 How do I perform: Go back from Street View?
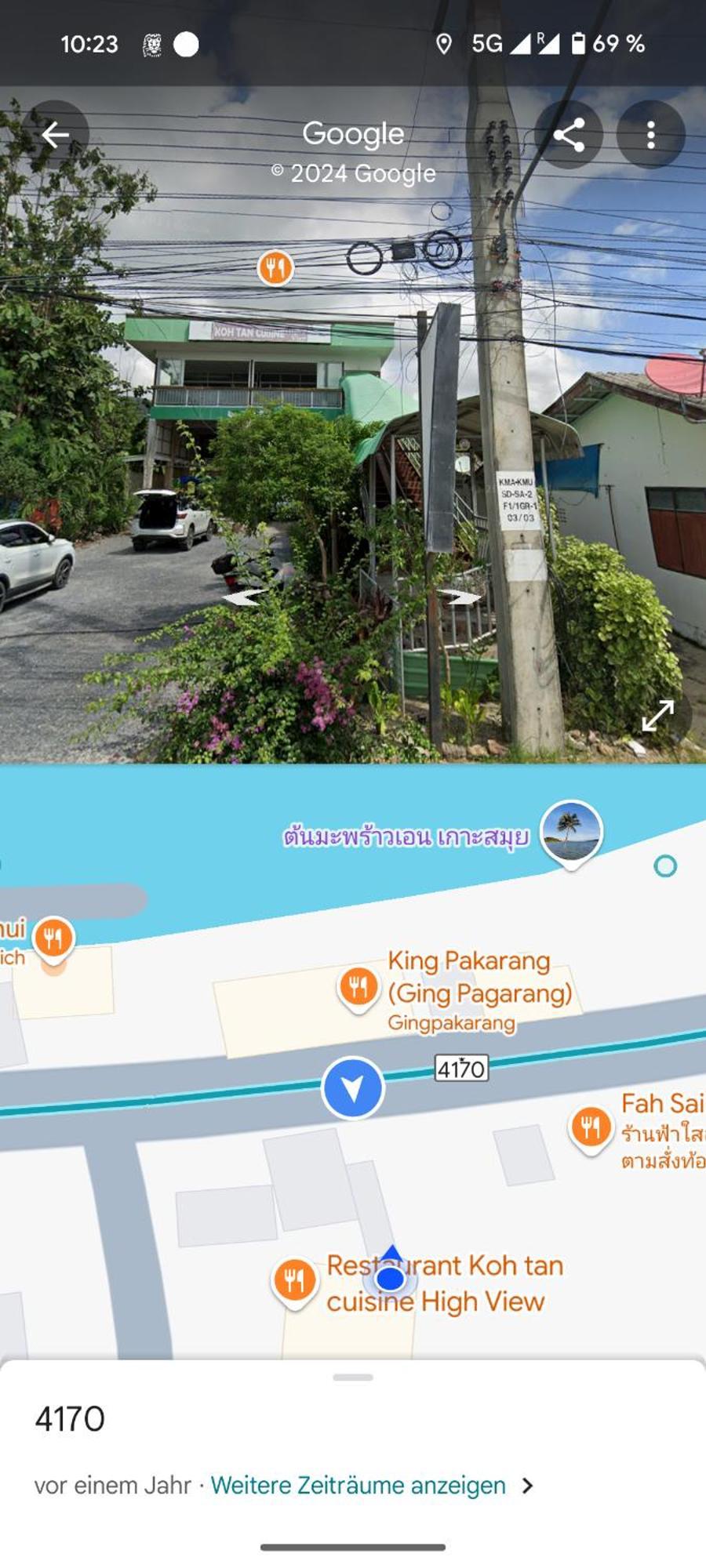tap(55, 135)
